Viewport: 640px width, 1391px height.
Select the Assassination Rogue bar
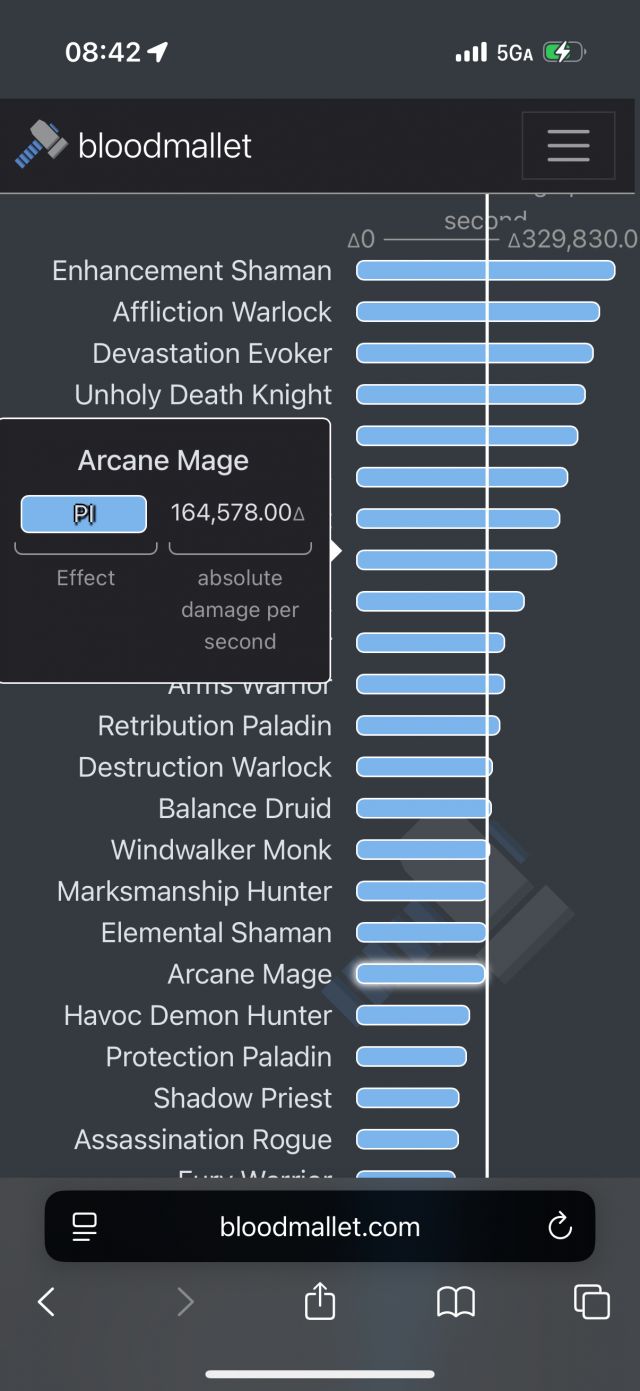(407, 1140)
